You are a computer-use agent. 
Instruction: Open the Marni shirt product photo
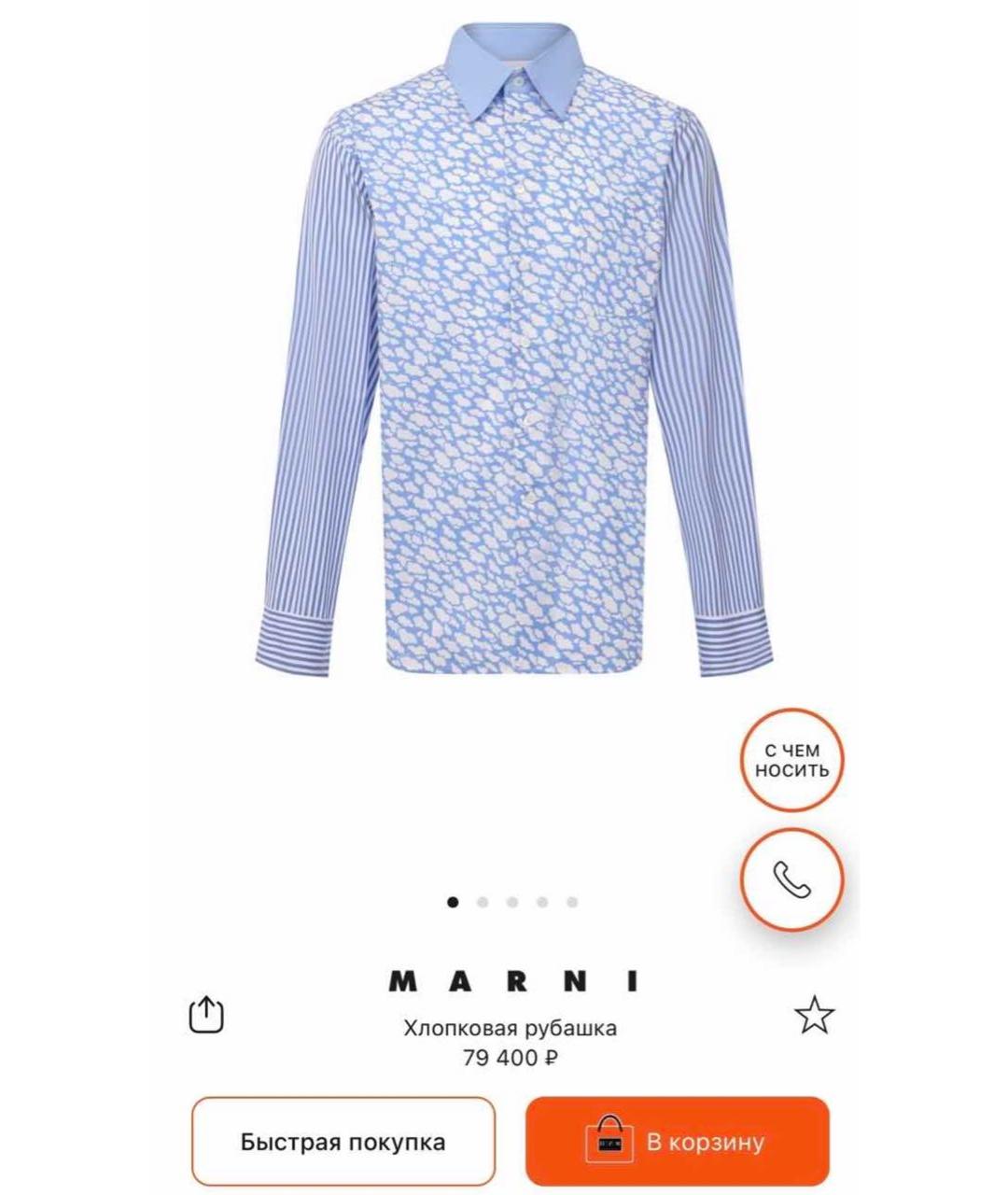pyautogui.click(x=513, y=355)
